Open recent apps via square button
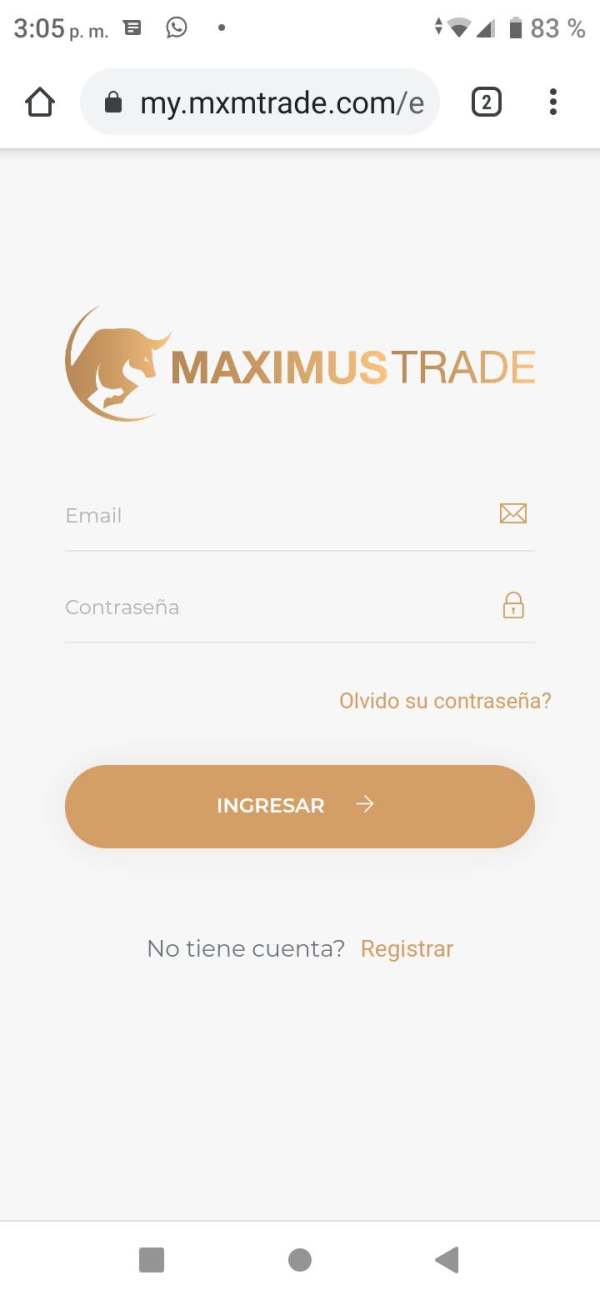This screenshot has width=600, height=1300. tap(151, 1260)
